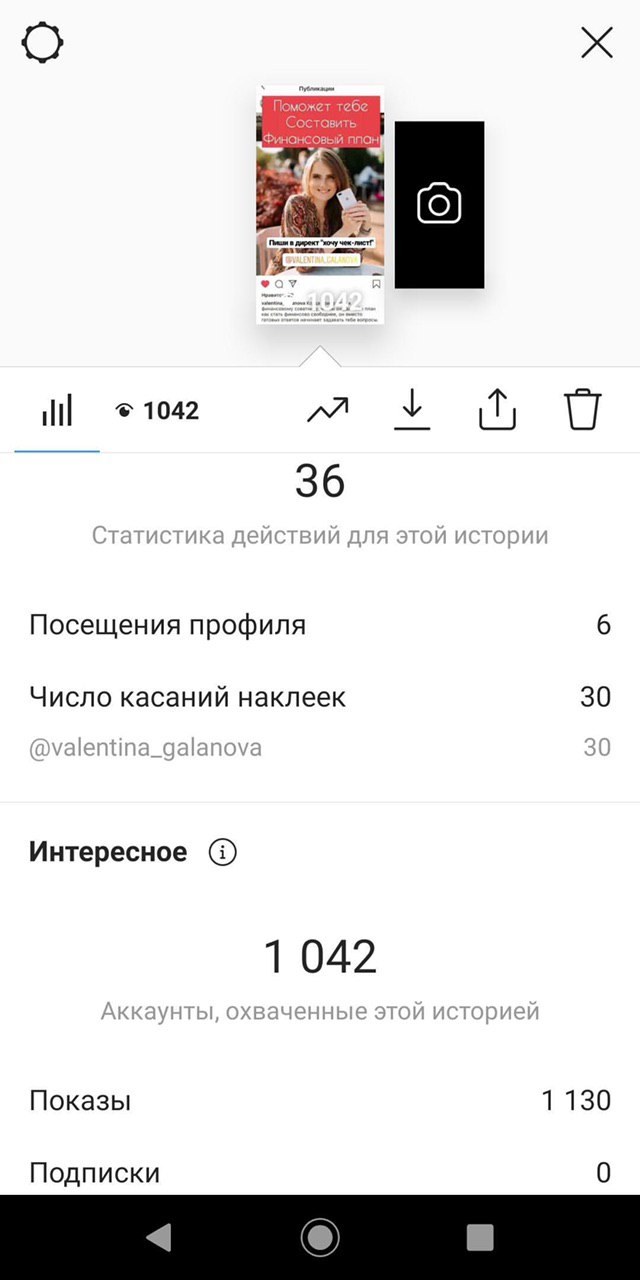Tap the system back button

coord(158,1237)
